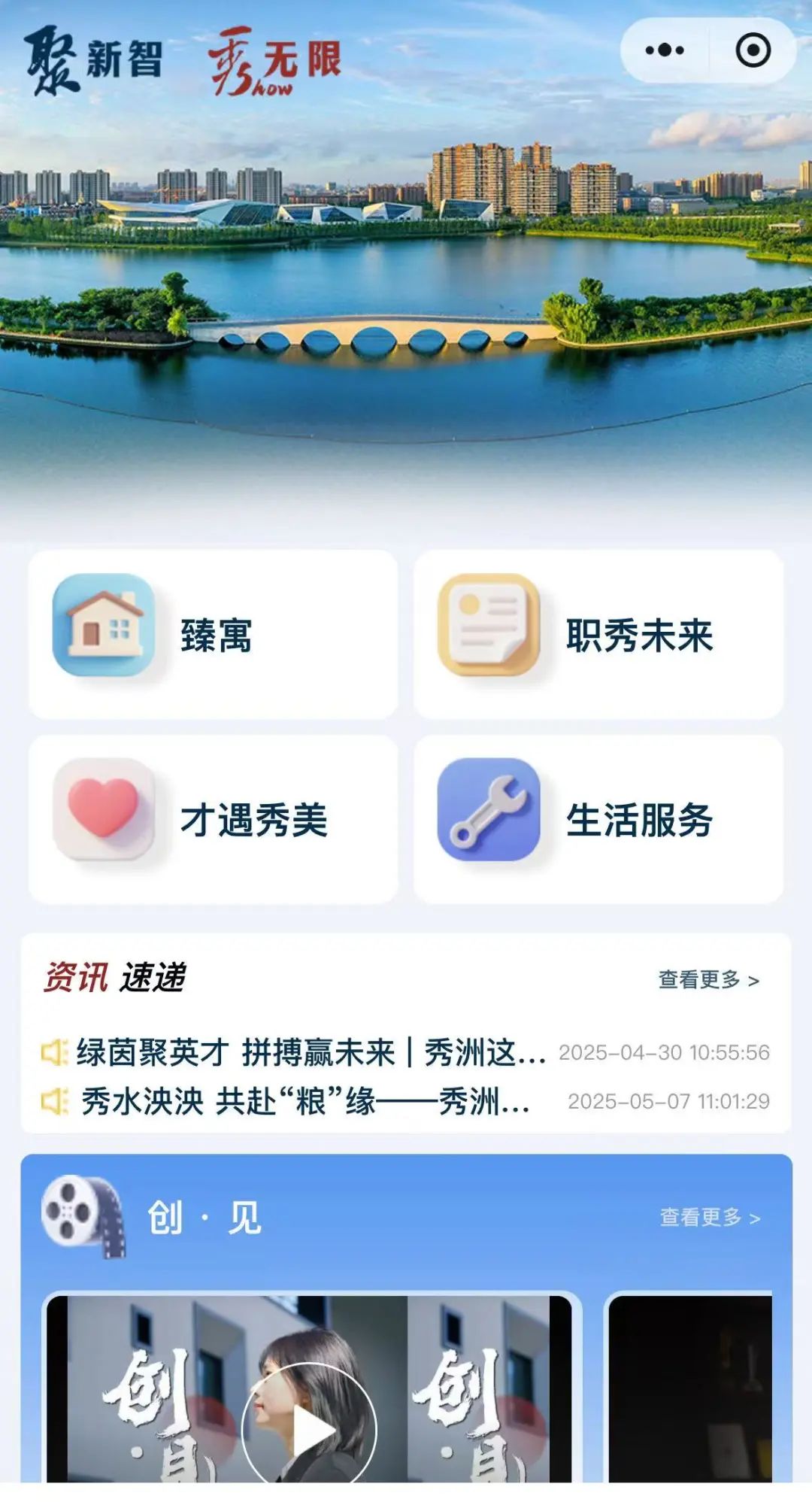
Task: Open the 生活服务 card
Action: (x=598, y=819)
